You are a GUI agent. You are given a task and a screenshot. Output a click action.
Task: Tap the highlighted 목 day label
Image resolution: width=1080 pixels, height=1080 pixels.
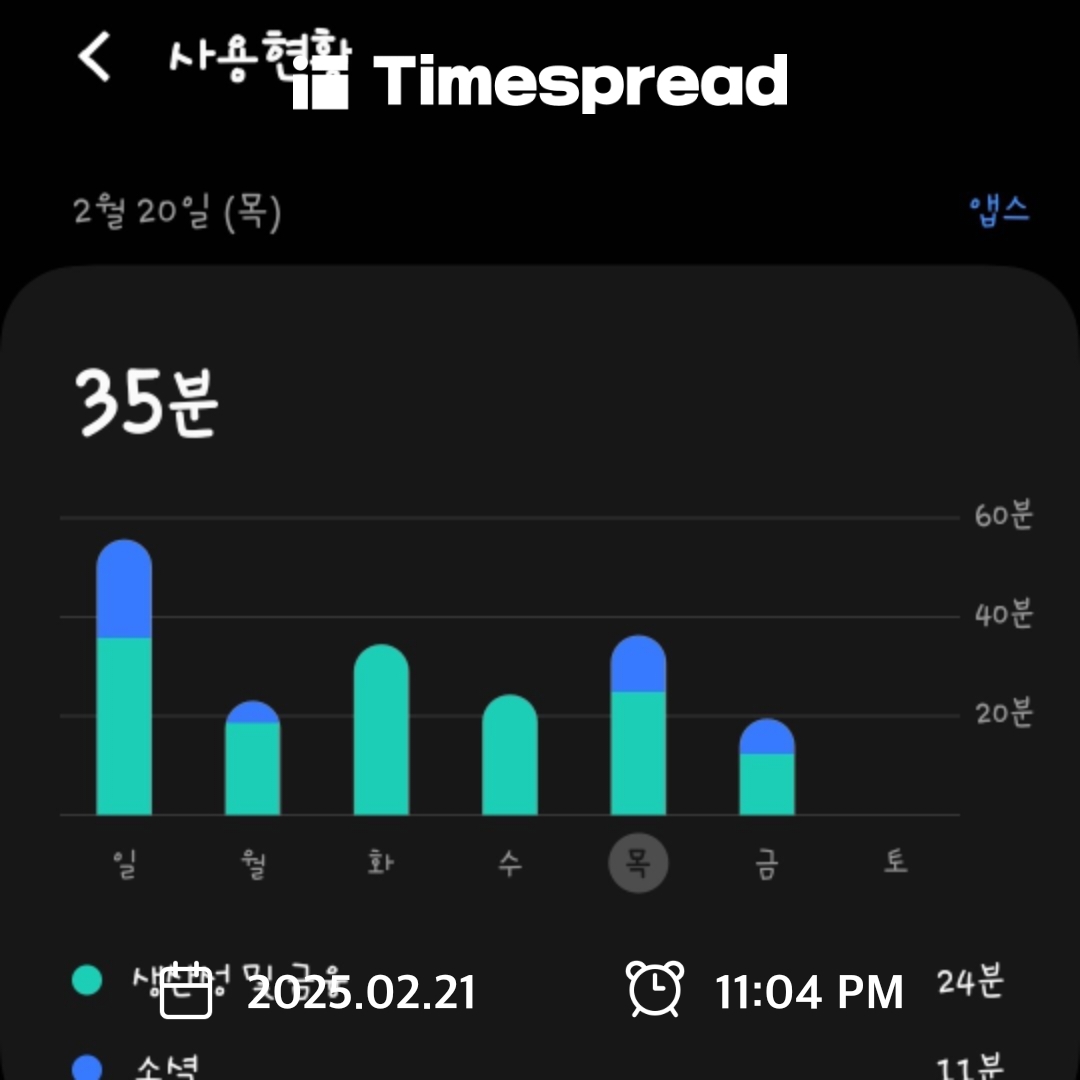tap(638, 863)
